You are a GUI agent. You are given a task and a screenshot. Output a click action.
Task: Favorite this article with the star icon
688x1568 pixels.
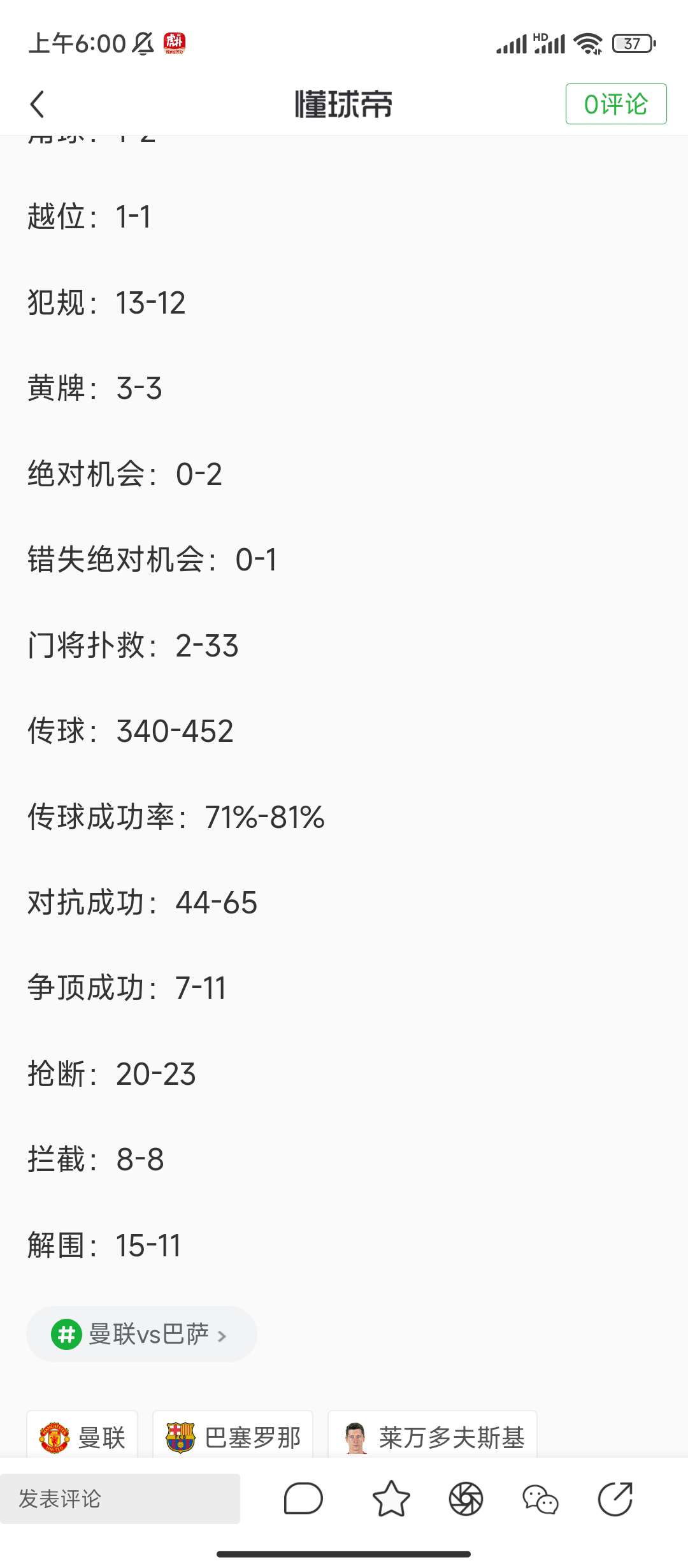(391, 1499)
